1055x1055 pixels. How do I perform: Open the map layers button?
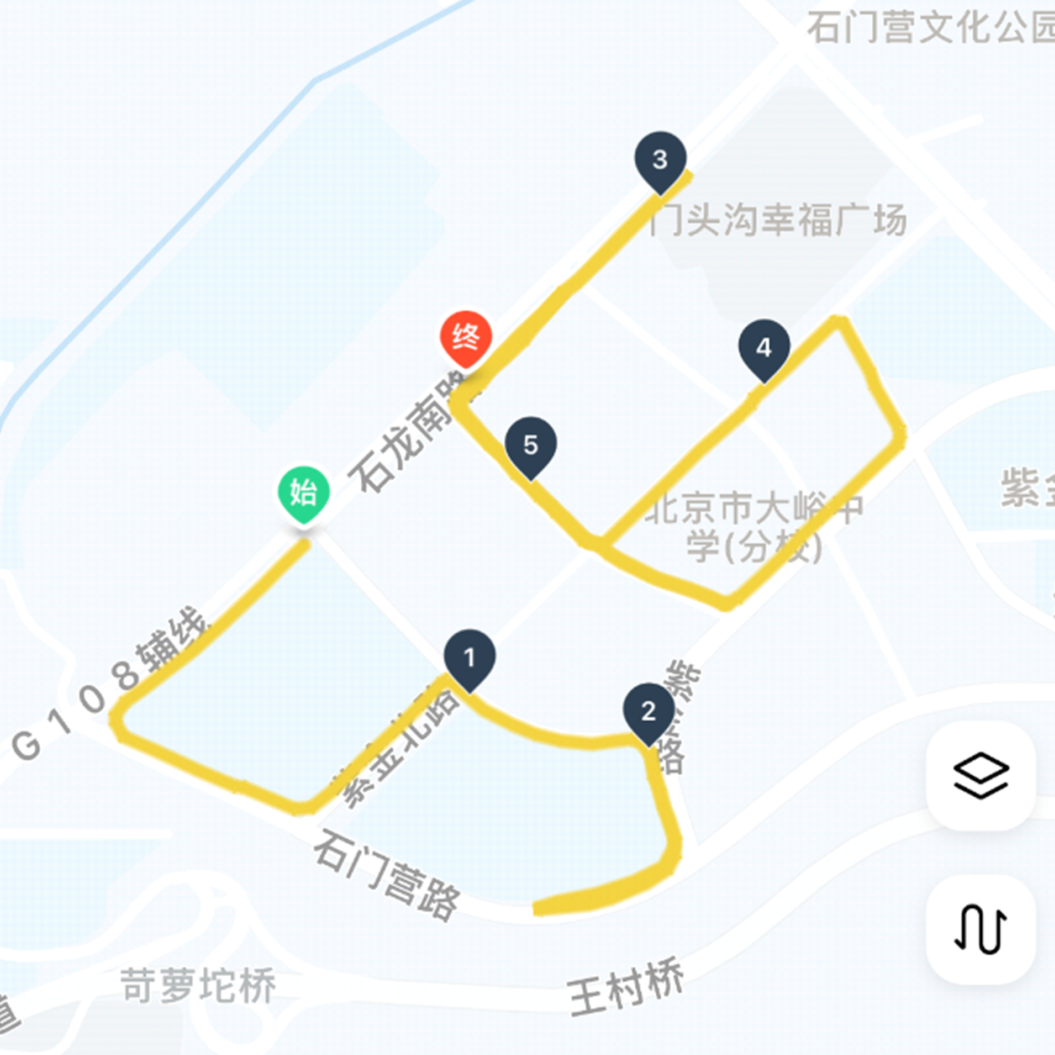980,775
